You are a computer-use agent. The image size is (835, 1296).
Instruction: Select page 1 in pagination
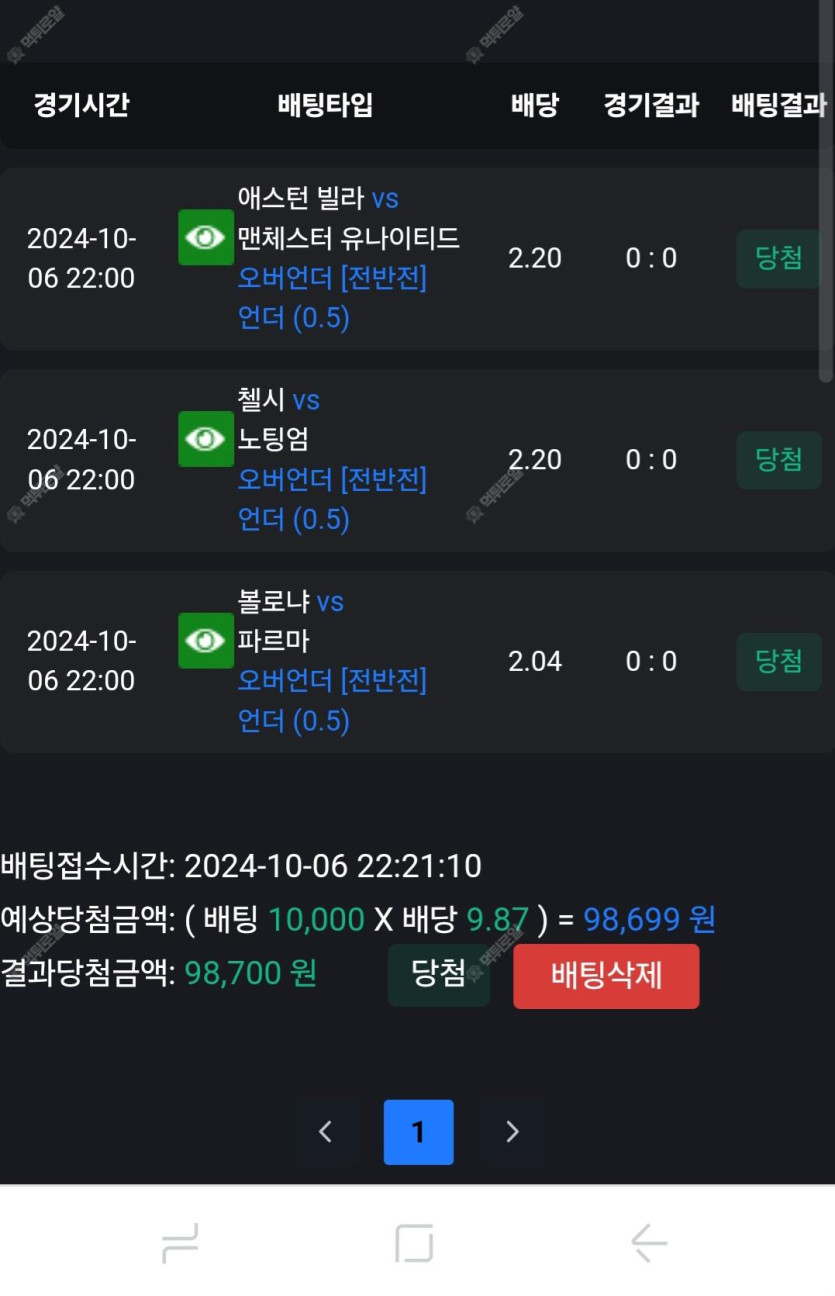418,1132
